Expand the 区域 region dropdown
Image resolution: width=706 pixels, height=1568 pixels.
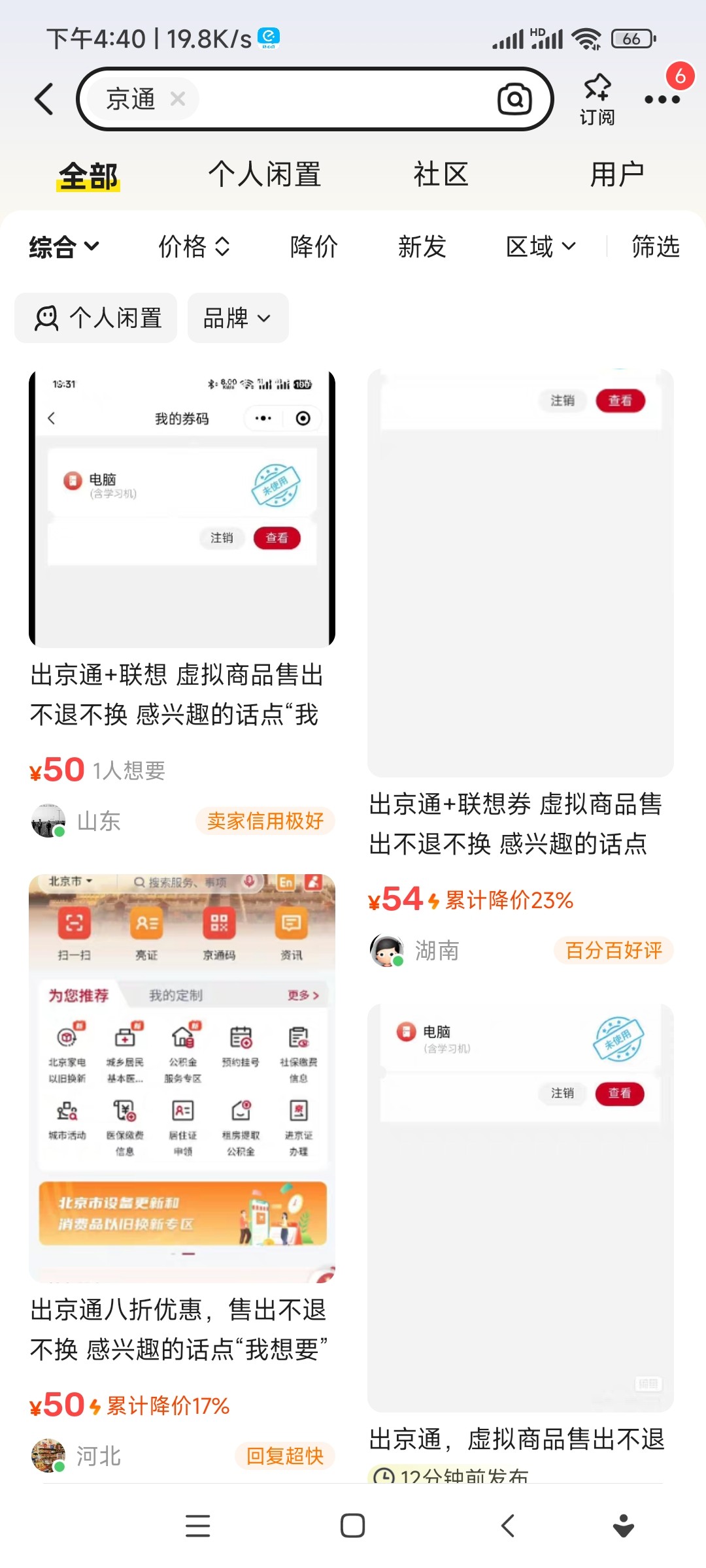point(541,247)
